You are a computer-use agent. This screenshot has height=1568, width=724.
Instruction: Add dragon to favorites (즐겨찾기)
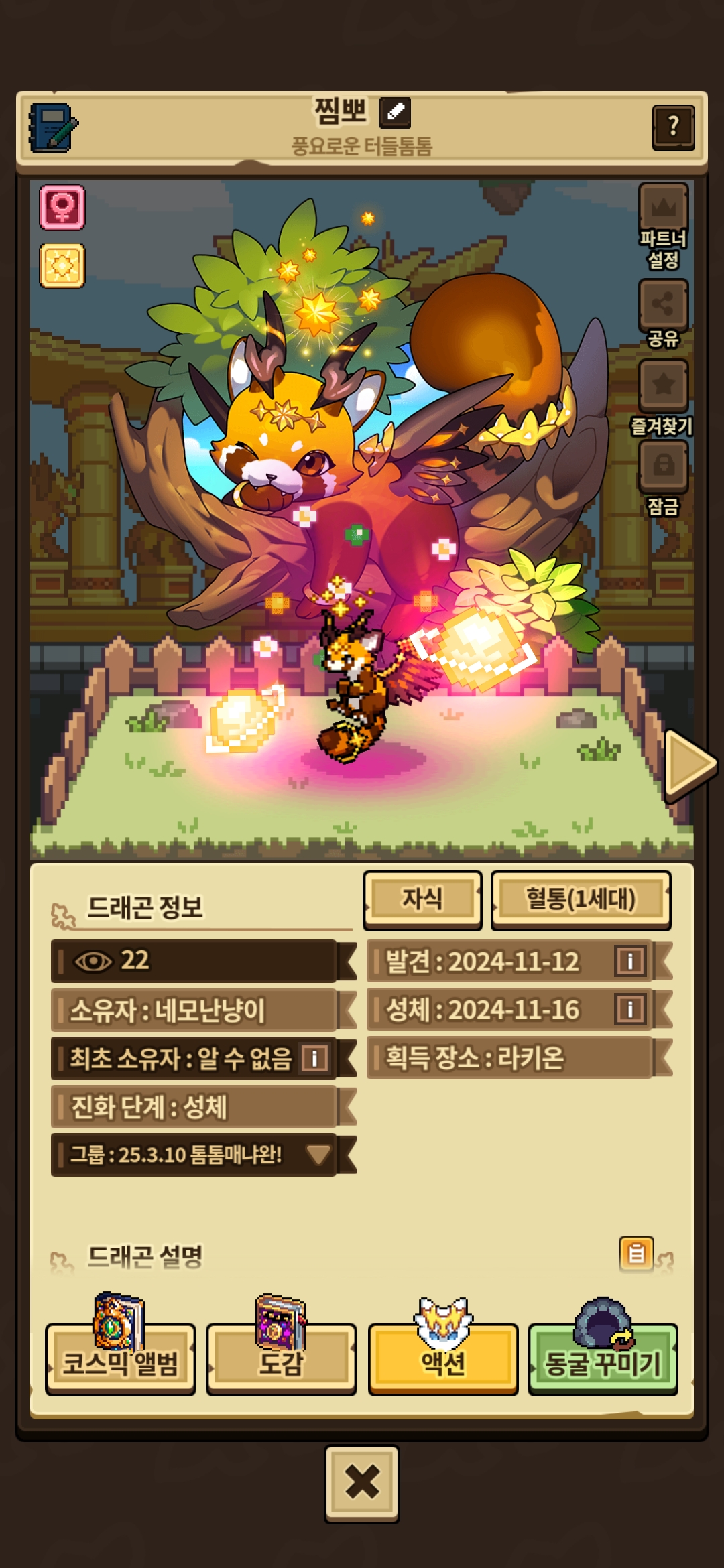(x=663, y=397)
